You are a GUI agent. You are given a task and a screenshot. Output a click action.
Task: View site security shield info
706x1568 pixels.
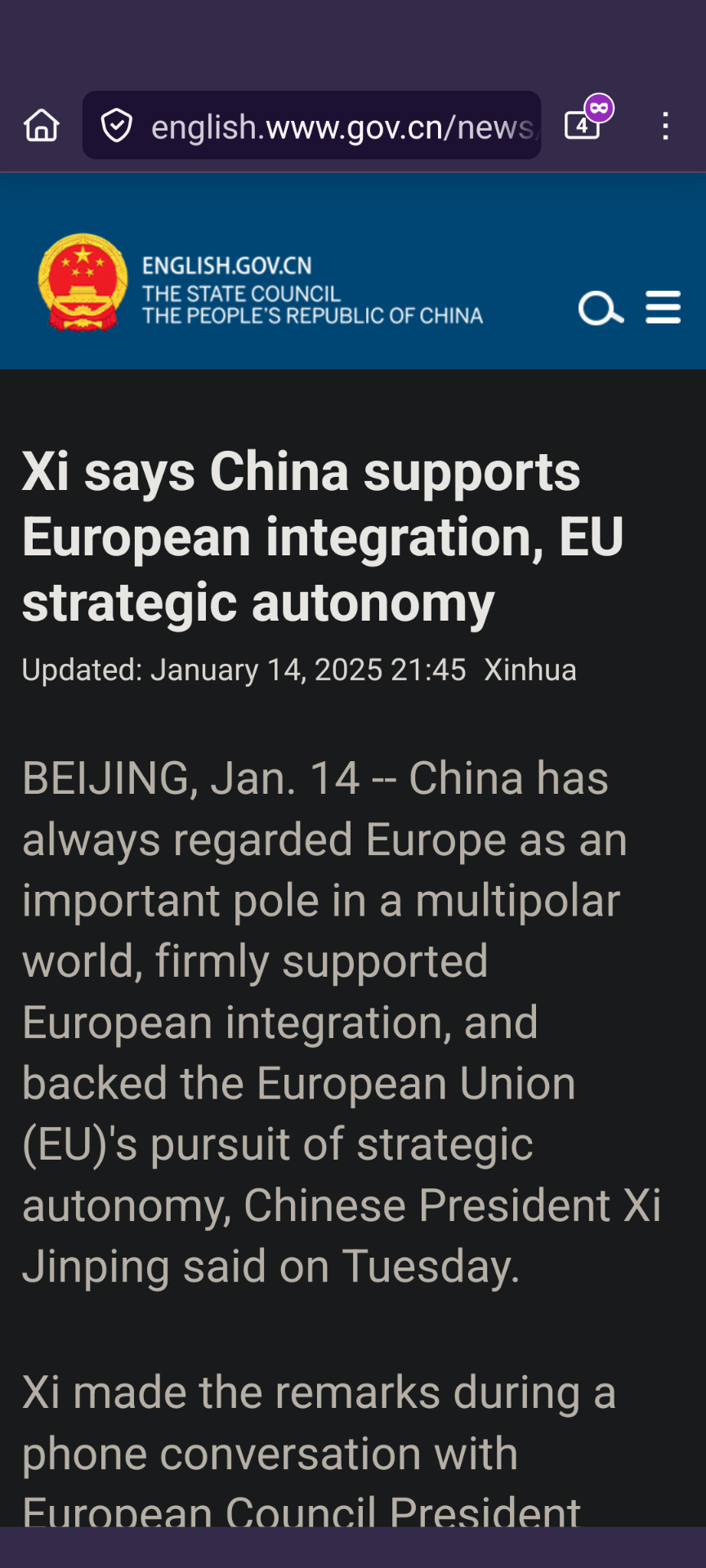point(117,126)
